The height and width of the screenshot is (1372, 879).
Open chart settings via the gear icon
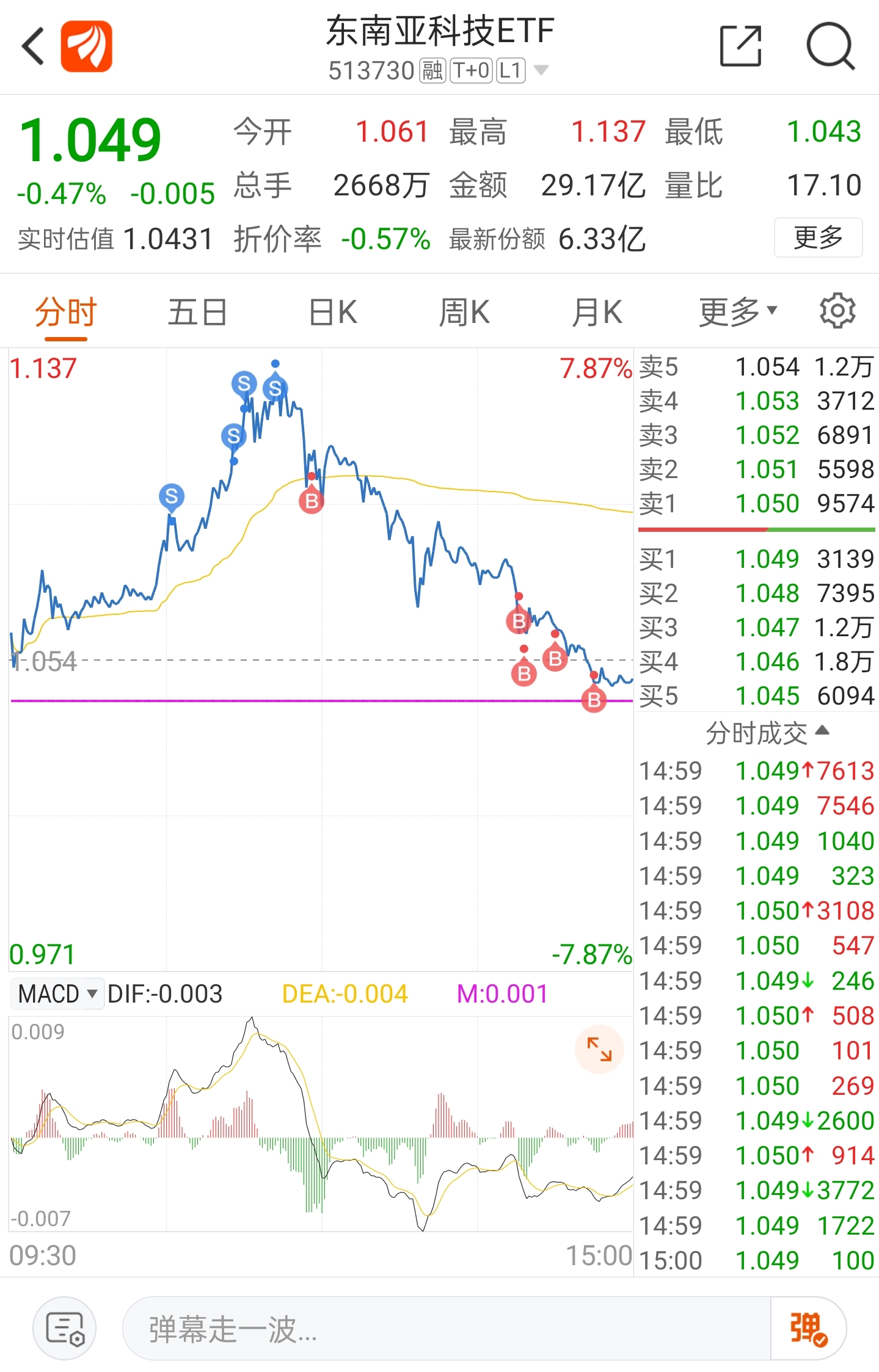[x=837, y=310]
